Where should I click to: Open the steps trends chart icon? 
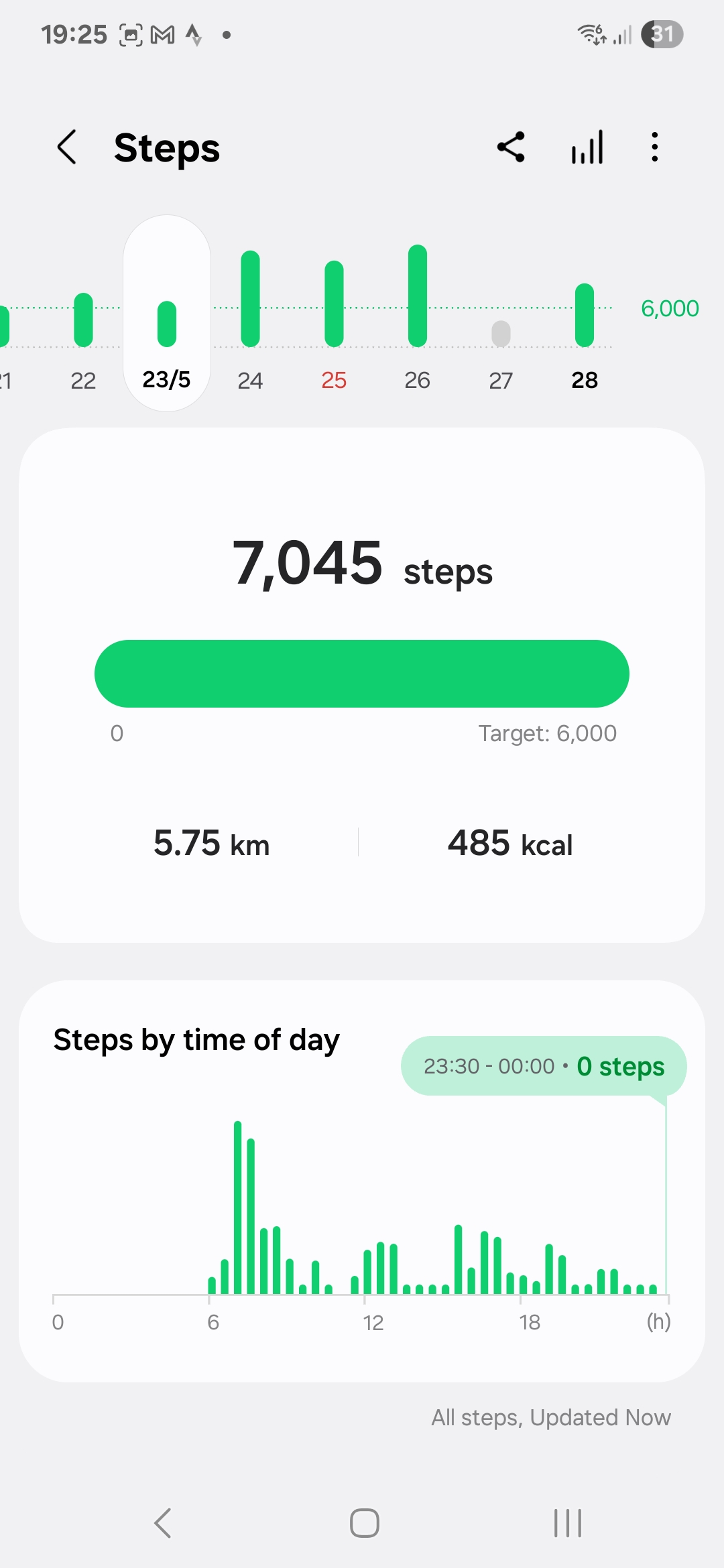click(x=587, y=147)
